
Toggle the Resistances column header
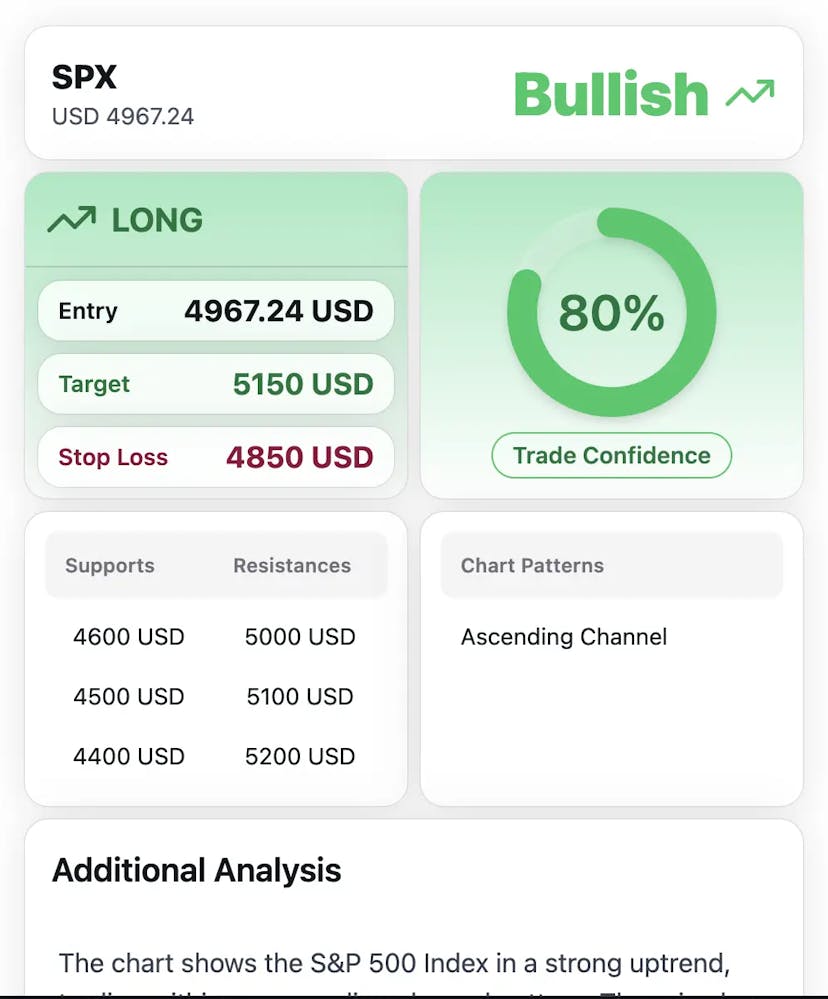tap(291, 565)
